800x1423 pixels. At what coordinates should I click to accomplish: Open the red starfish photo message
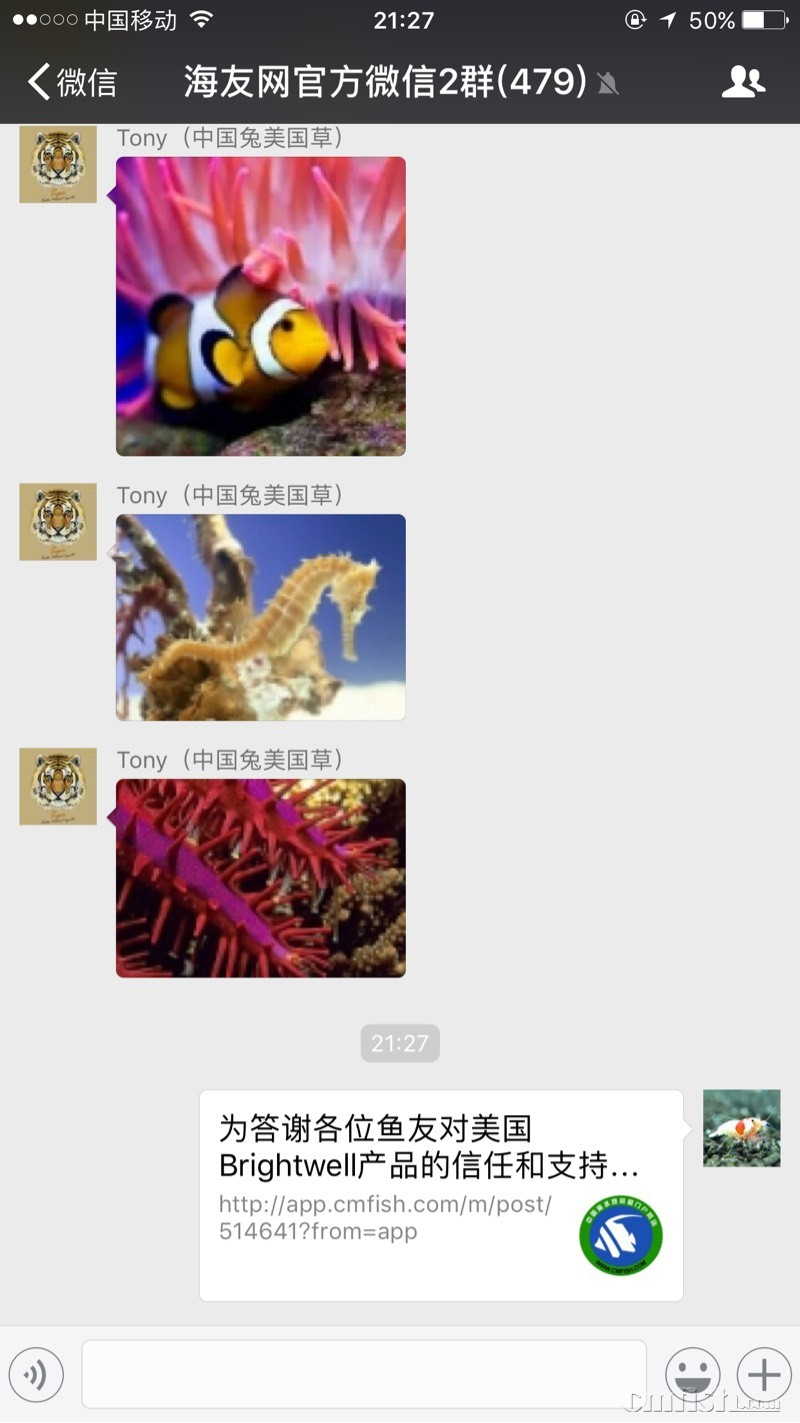coord(261,878)
